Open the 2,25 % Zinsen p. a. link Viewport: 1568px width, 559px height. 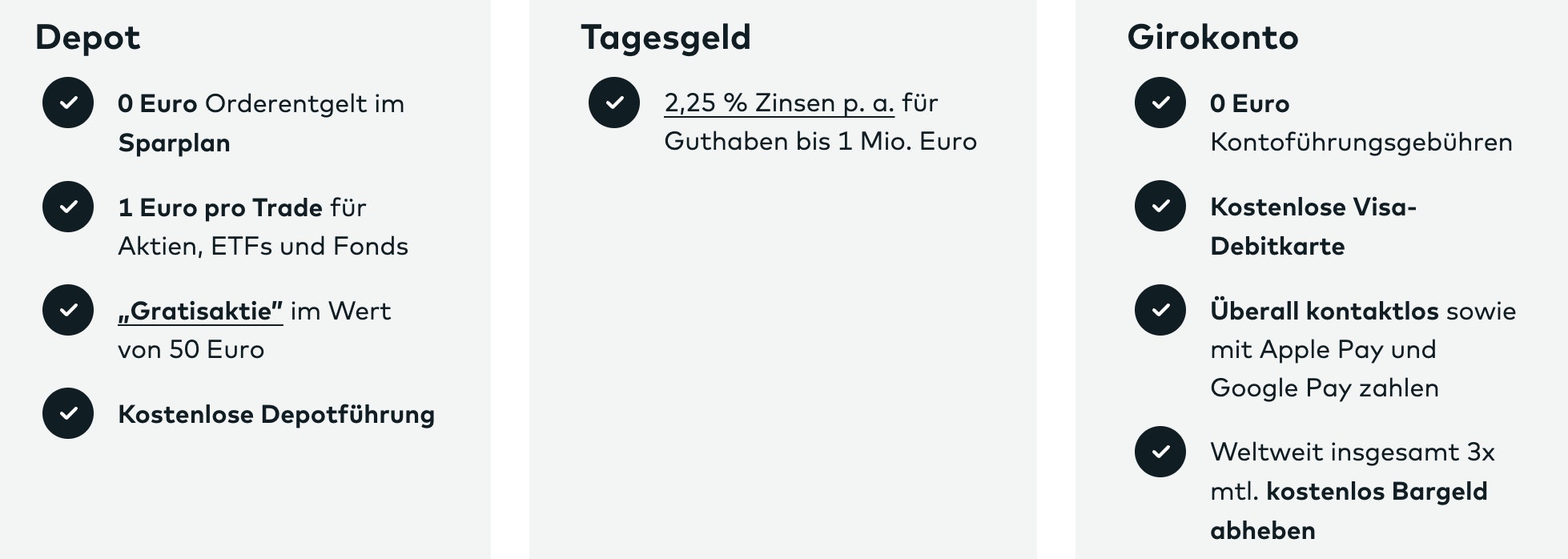tap(778, 103)
